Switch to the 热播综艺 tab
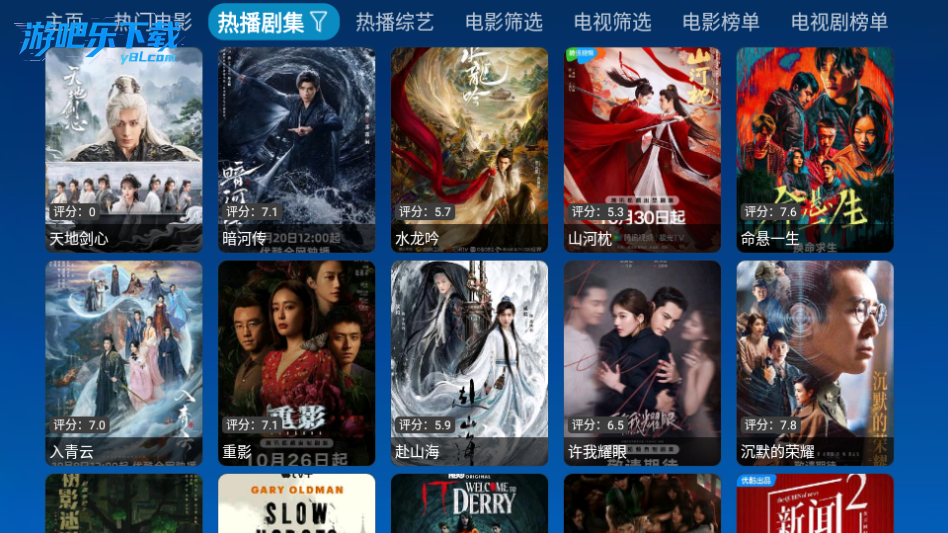Screen dimensions: 948x533 395,22
